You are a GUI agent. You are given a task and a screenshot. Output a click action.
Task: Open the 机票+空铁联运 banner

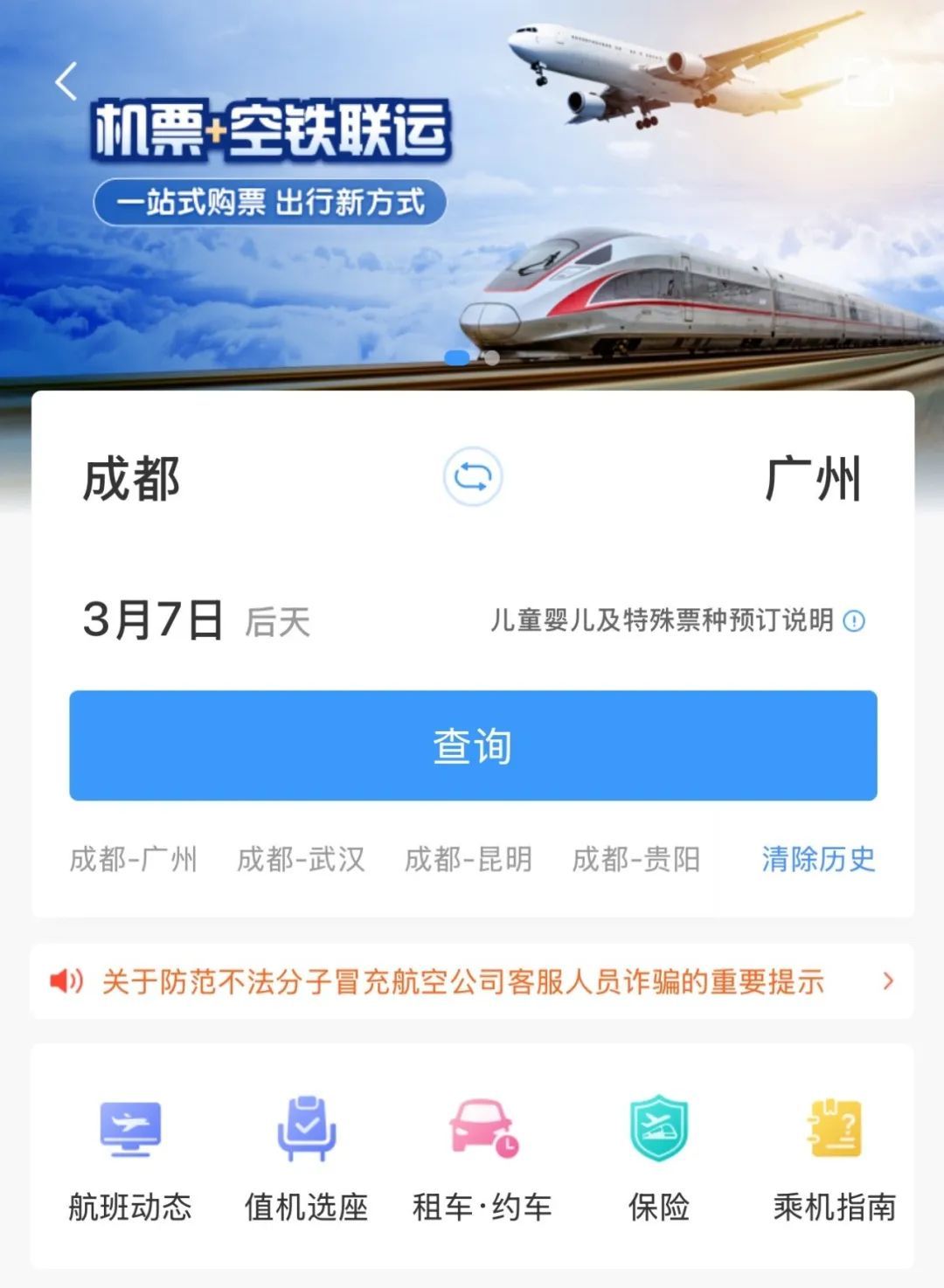271,157
